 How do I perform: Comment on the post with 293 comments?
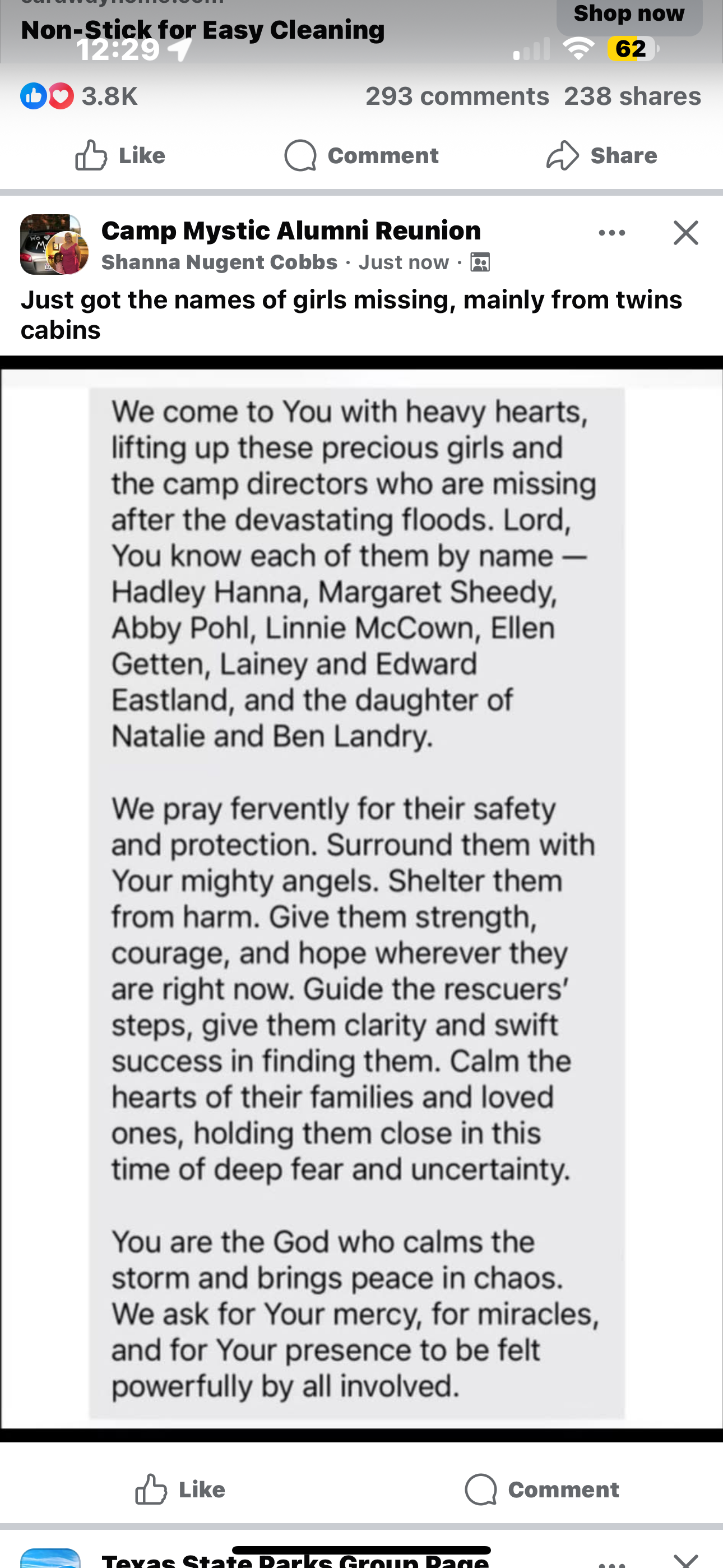pyautogui.click(x=361, y=156)
